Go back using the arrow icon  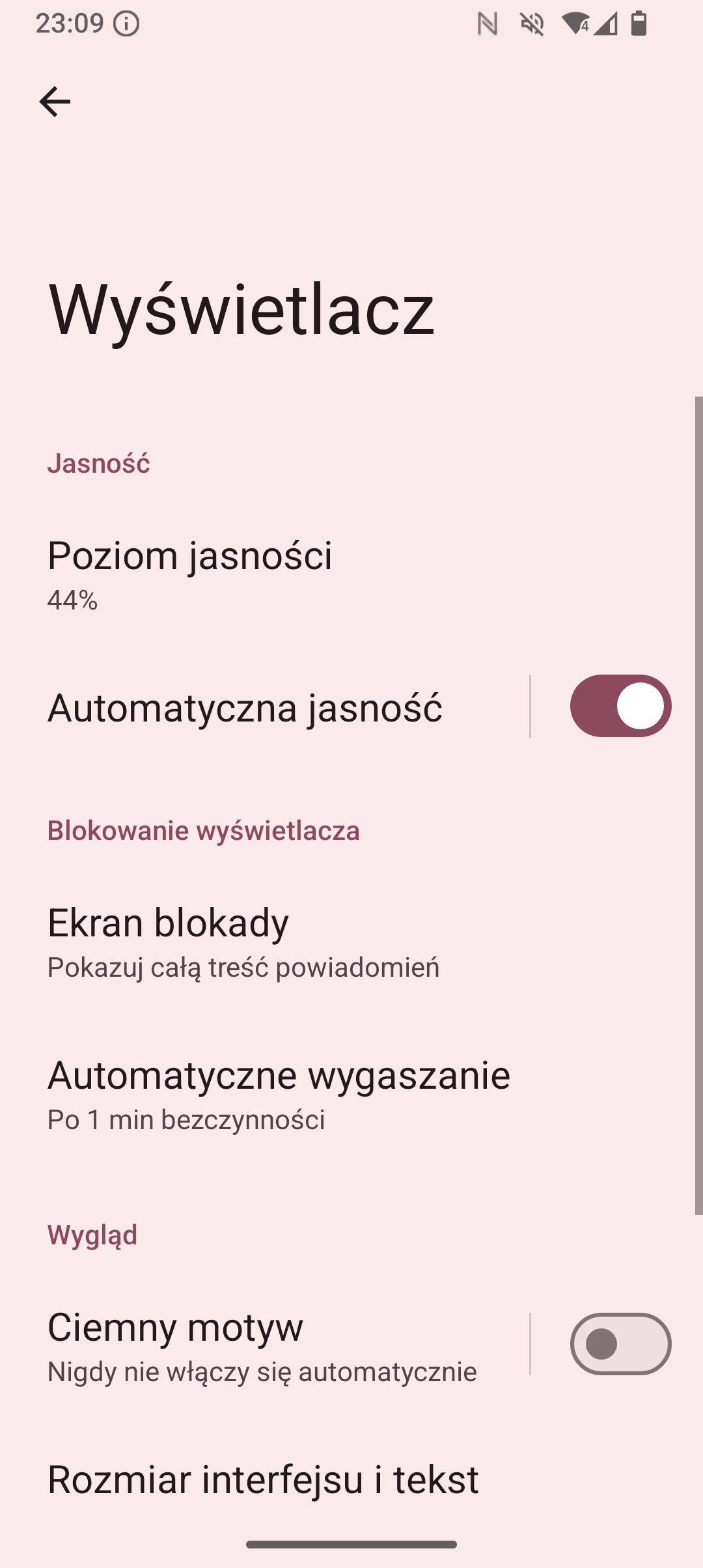tap(55, 102)
